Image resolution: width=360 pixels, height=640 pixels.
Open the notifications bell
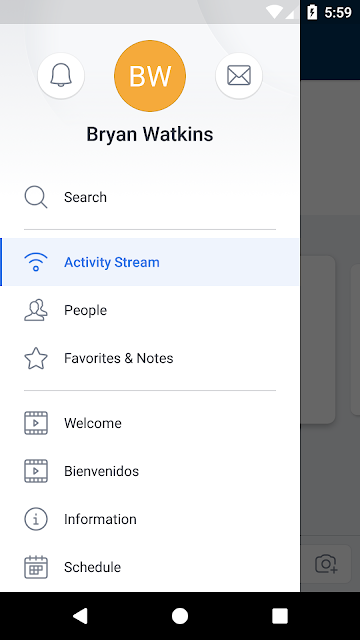(61, 76)
